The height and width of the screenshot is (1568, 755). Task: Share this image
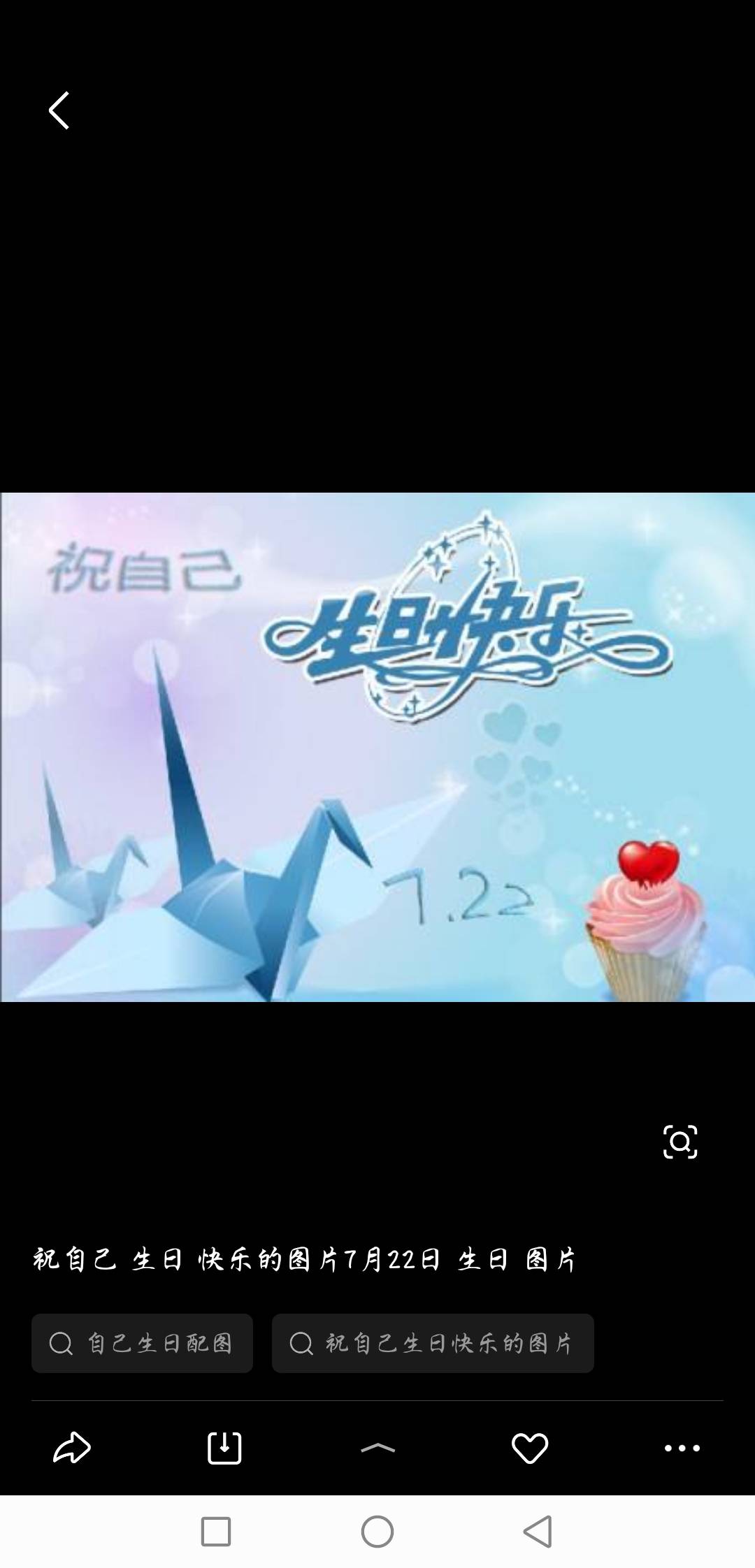pyautogui.click(x=72, y=1448)
